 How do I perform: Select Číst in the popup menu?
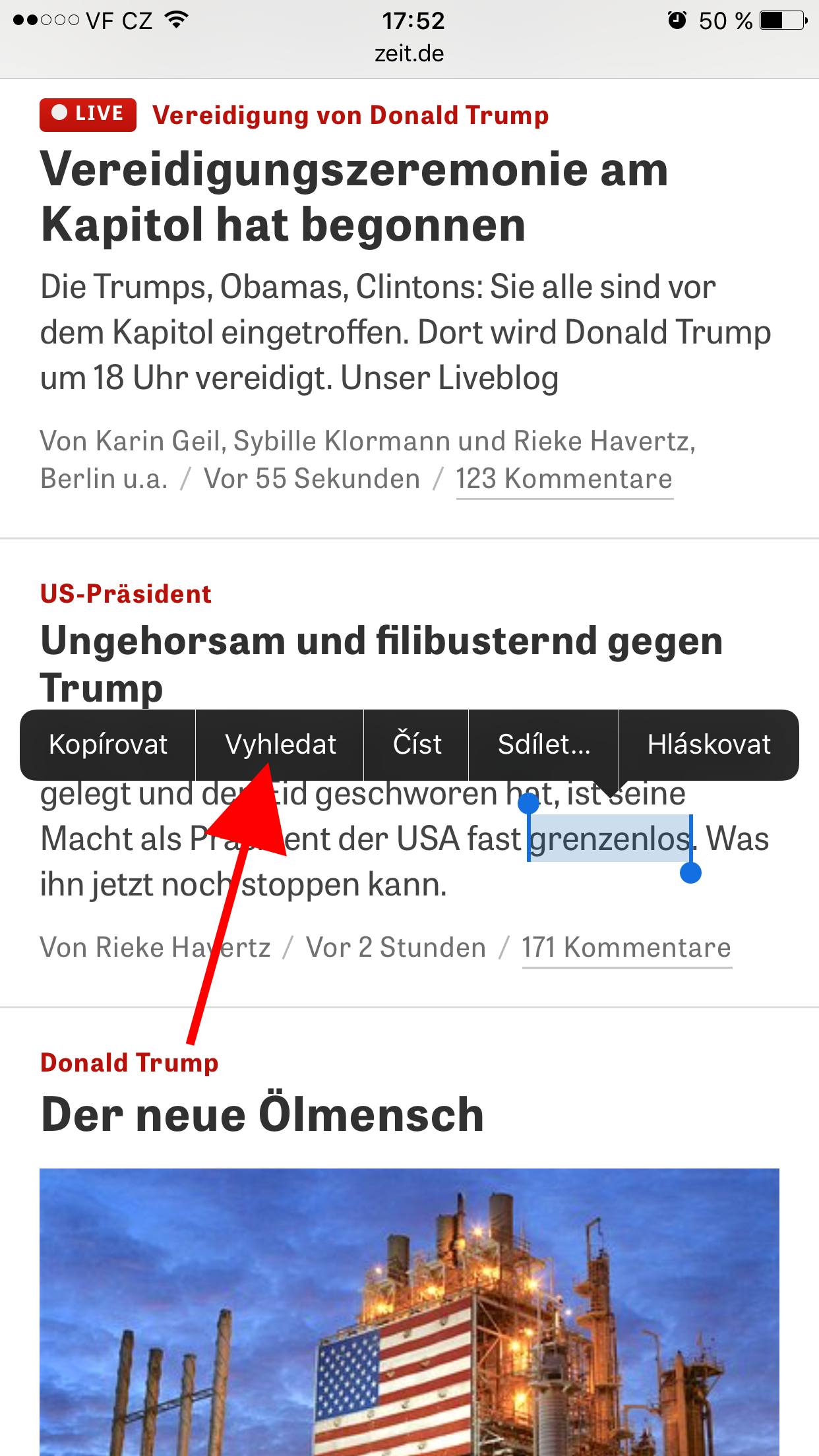click(416, 744)
